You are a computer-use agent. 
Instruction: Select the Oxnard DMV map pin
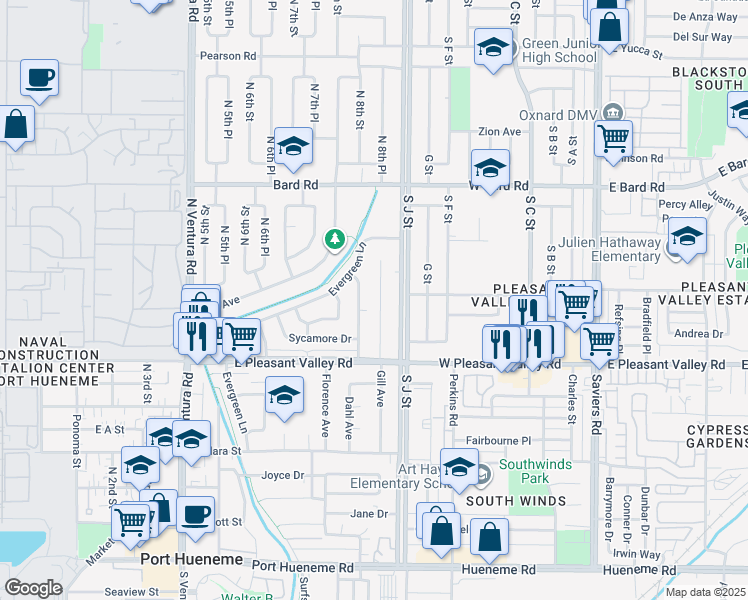click(x=614, y=110)
